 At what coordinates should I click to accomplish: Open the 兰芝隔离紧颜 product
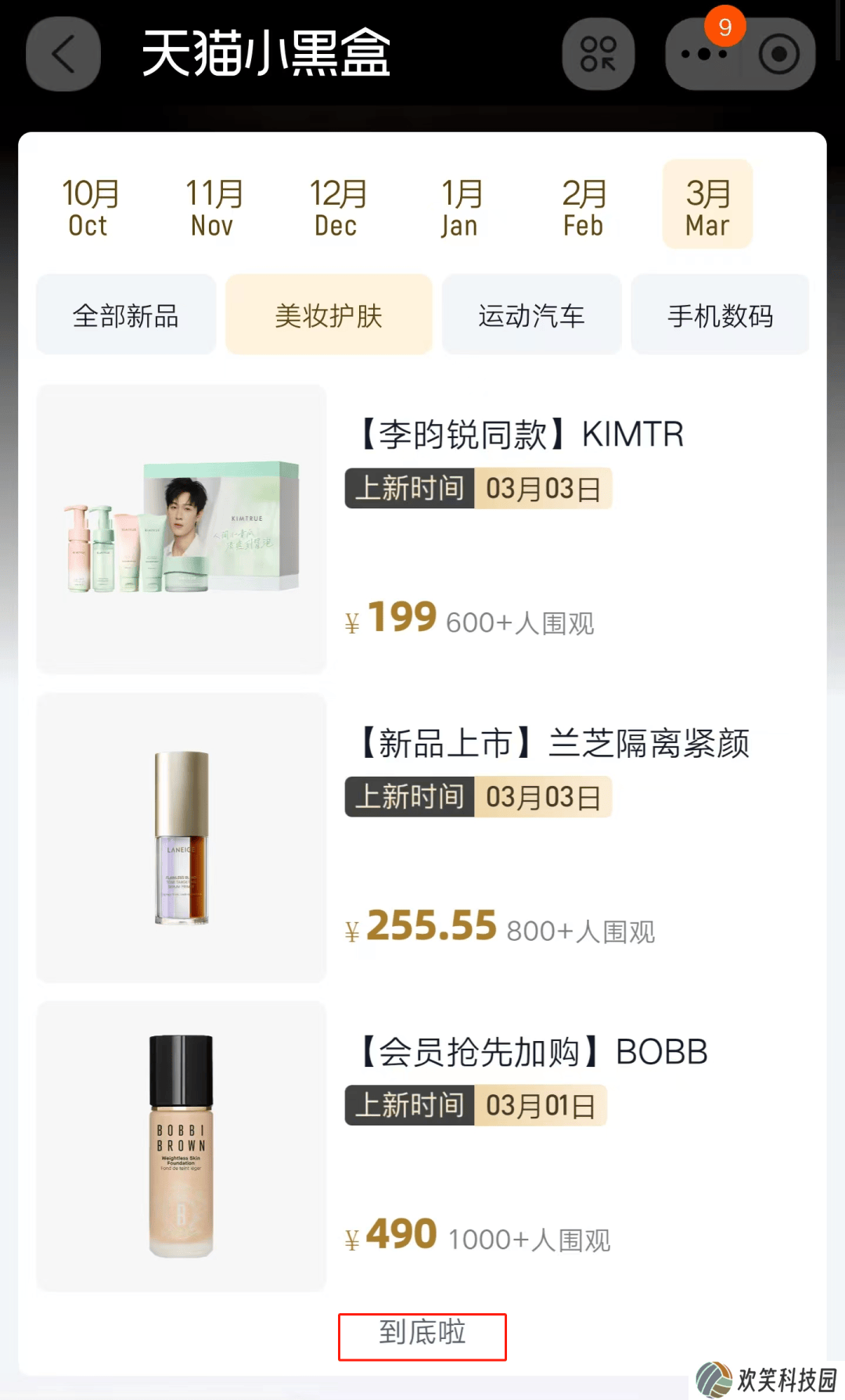pos(422,837)
